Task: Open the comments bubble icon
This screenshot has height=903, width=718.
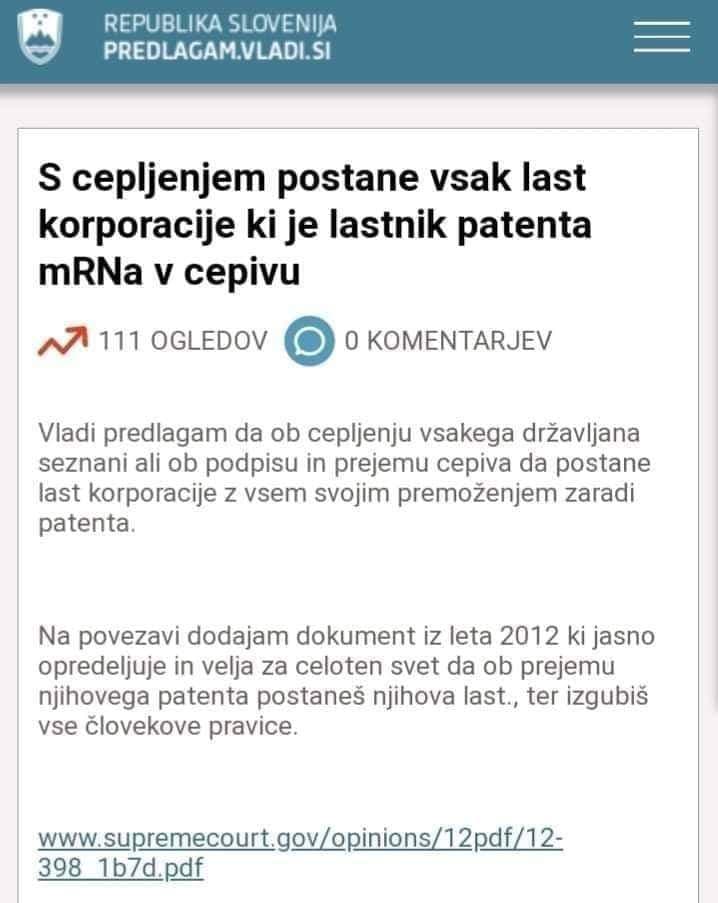Action: pos(309,342)
